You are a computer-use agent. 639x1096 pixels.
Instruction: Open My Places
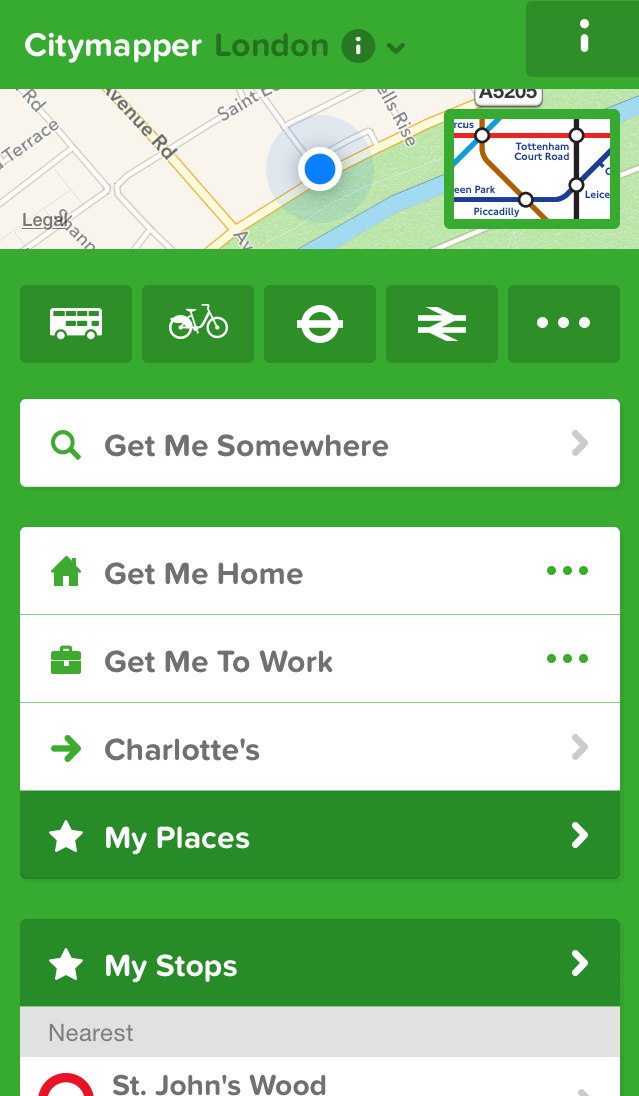click(x=320, y=836)
